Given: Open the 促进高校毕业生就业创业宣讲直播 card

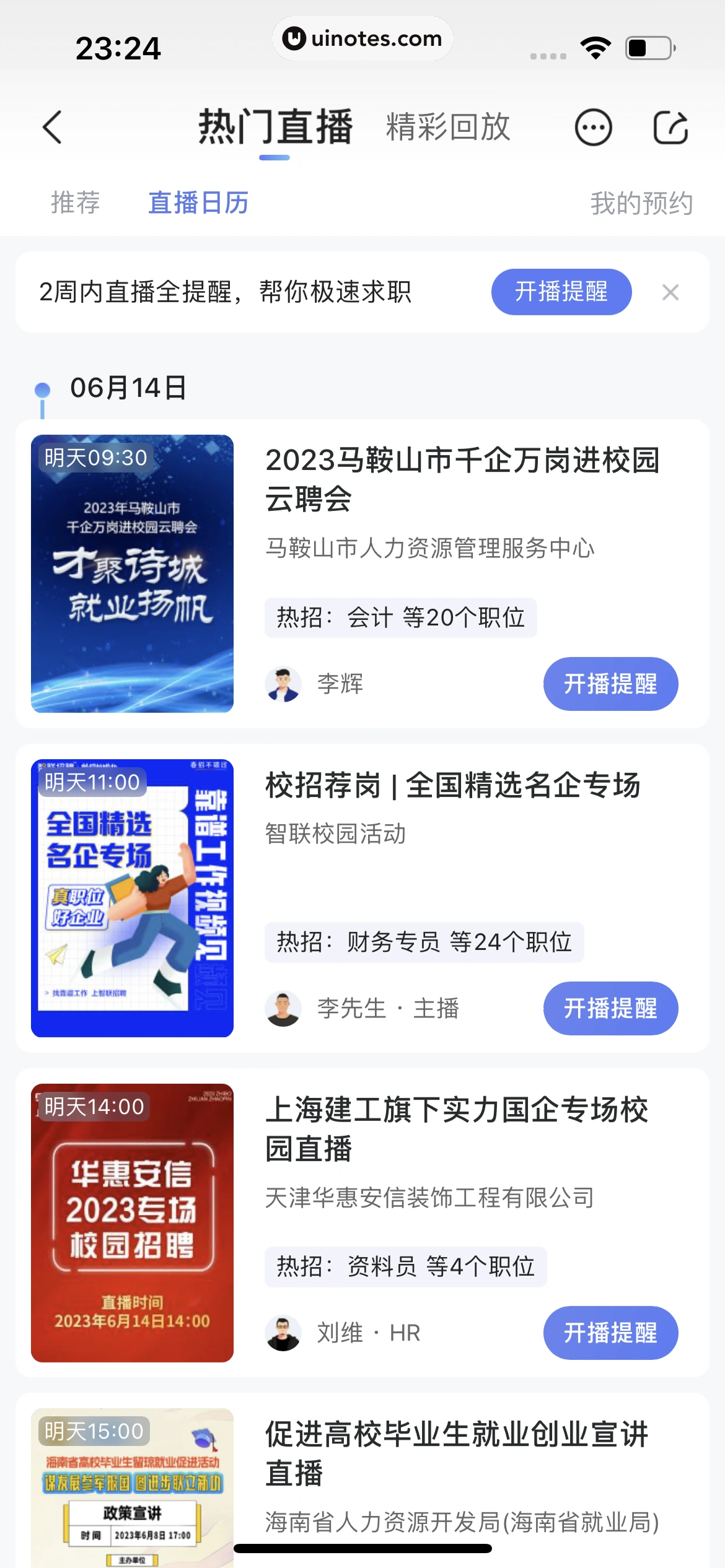Looking at the screenshot, I should pos(457,1453).
